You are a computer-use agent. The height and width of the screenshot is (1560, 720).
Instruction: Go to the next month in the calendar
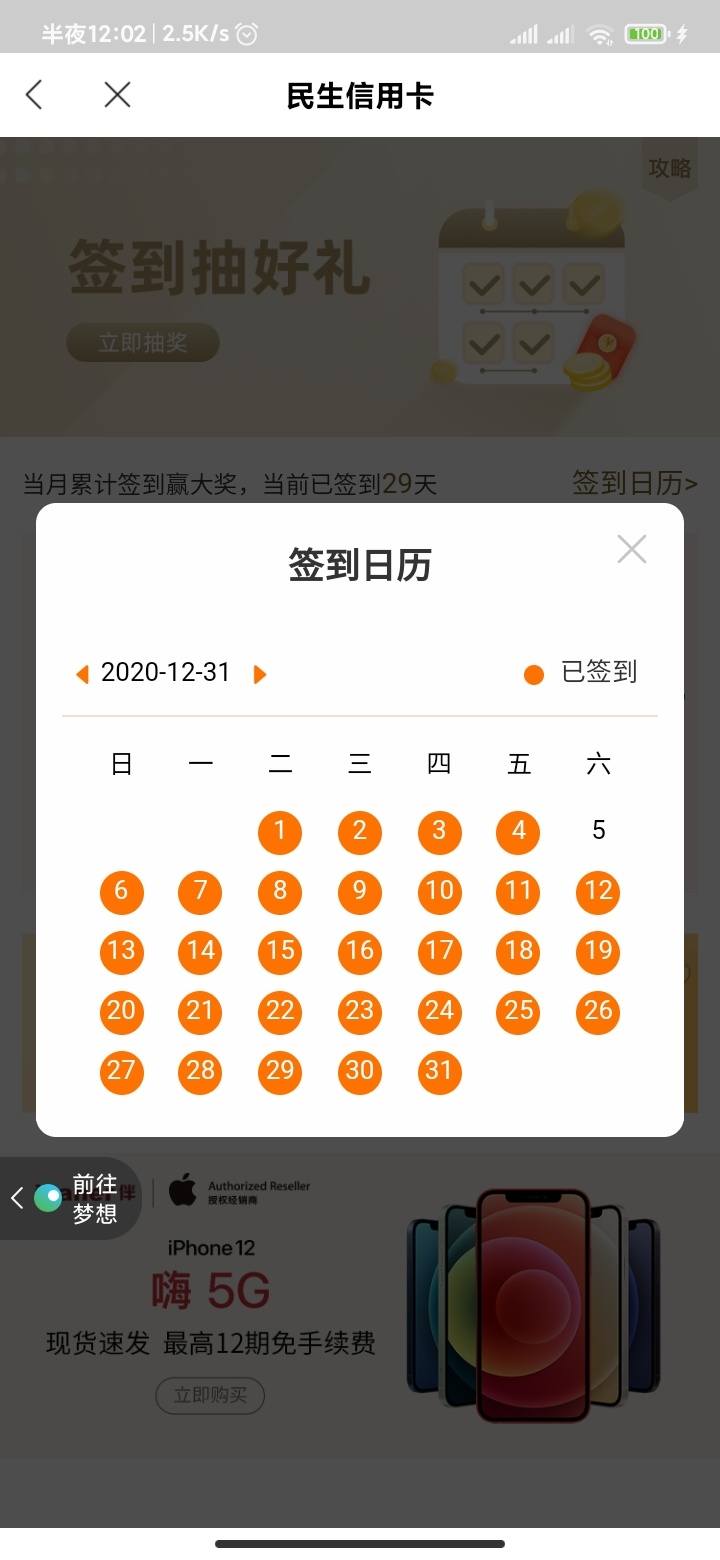(260, 675)
